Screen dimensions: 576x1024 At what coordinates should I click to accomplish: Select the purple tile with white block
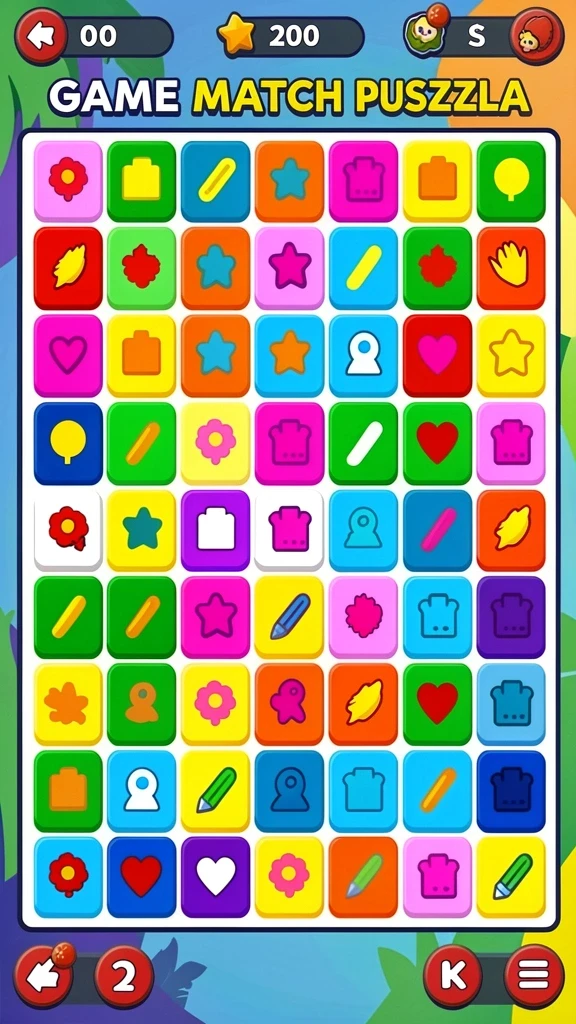216,530
